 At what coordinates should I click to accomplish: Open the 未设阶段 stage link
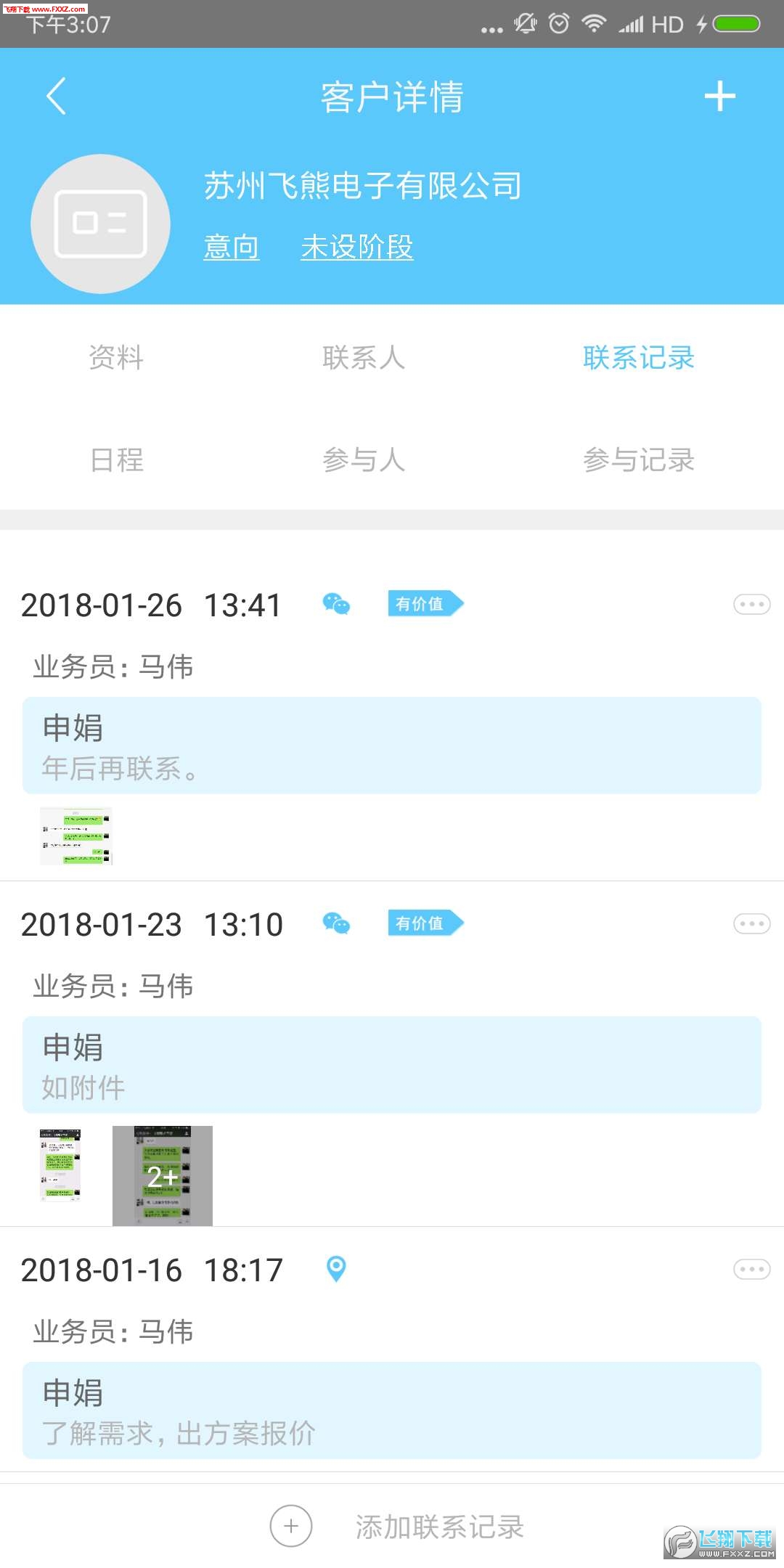pyautogui.click(x=357, y=247)
